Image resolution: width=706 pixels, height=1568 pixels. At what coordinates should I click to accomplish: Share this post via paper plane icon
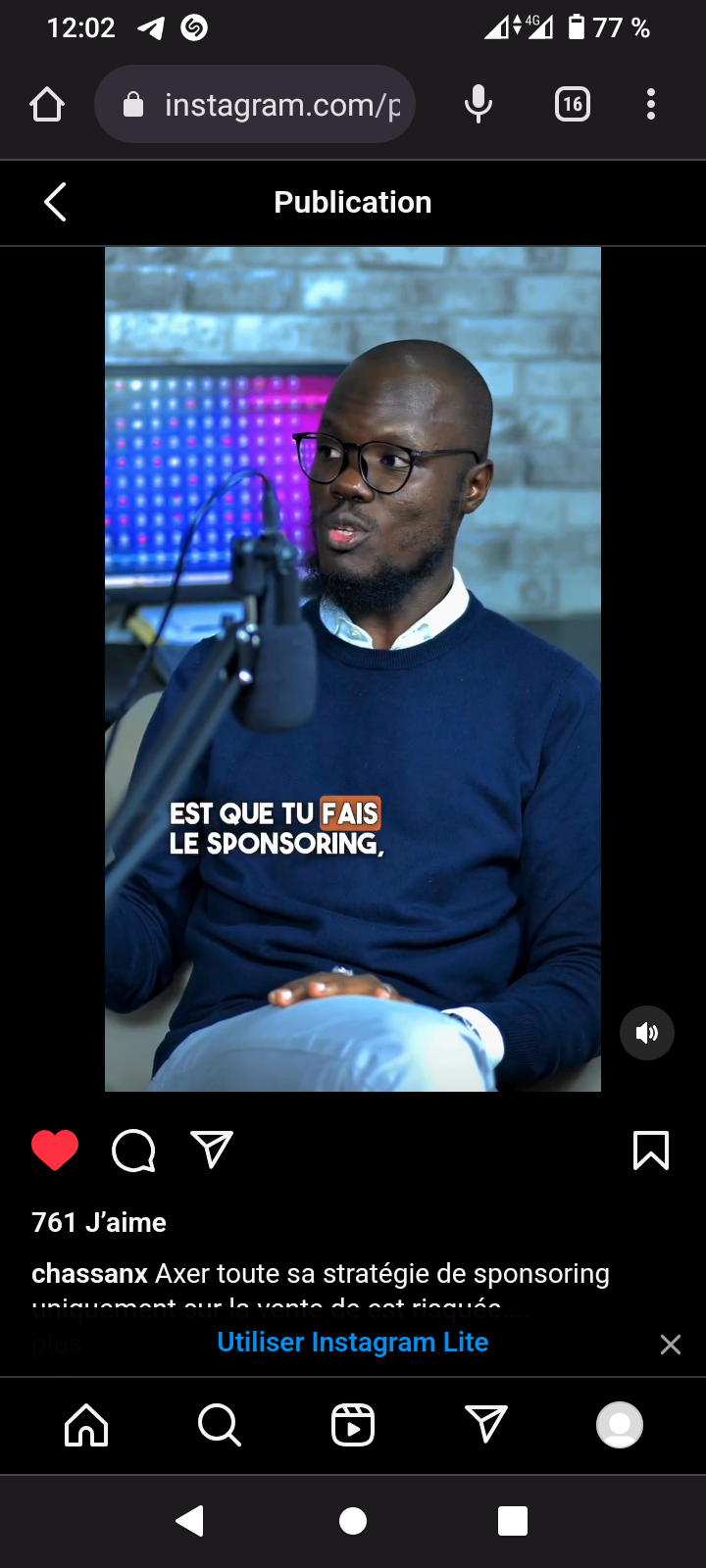coord(212,1150)
